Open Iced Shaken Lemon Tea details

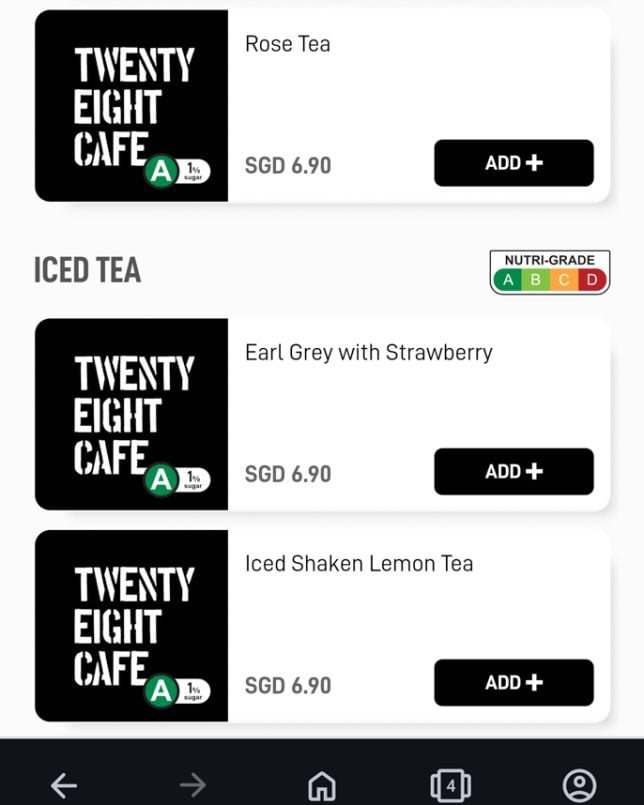[358, 564]
